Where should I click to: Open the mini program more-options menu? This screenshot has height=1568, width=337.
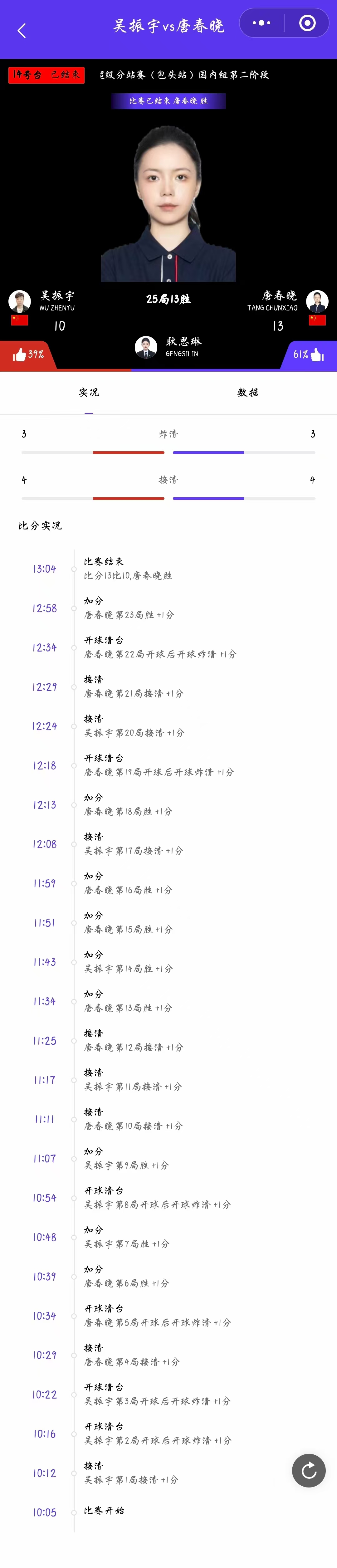(x=261, y=23)
